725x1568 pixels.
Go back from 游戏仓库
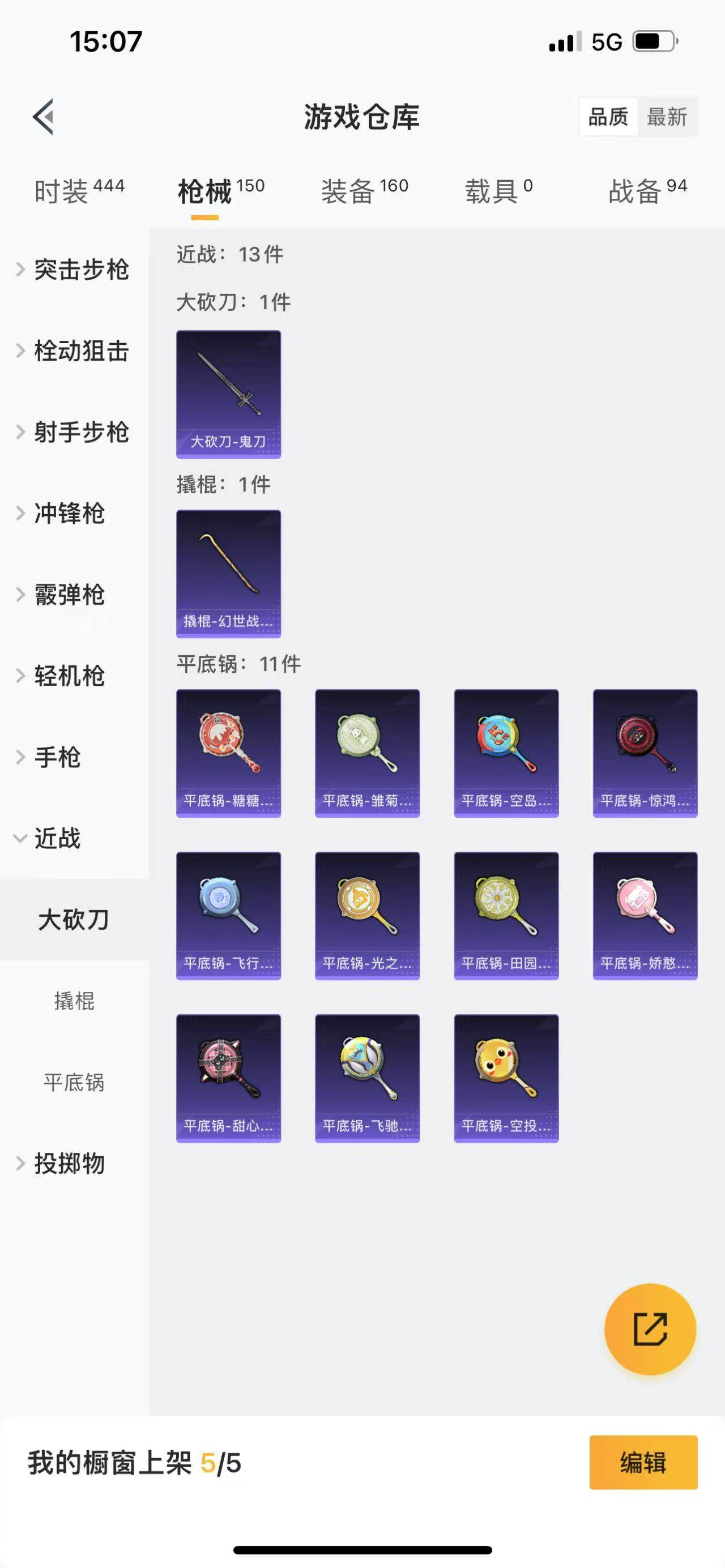[43, 116]
